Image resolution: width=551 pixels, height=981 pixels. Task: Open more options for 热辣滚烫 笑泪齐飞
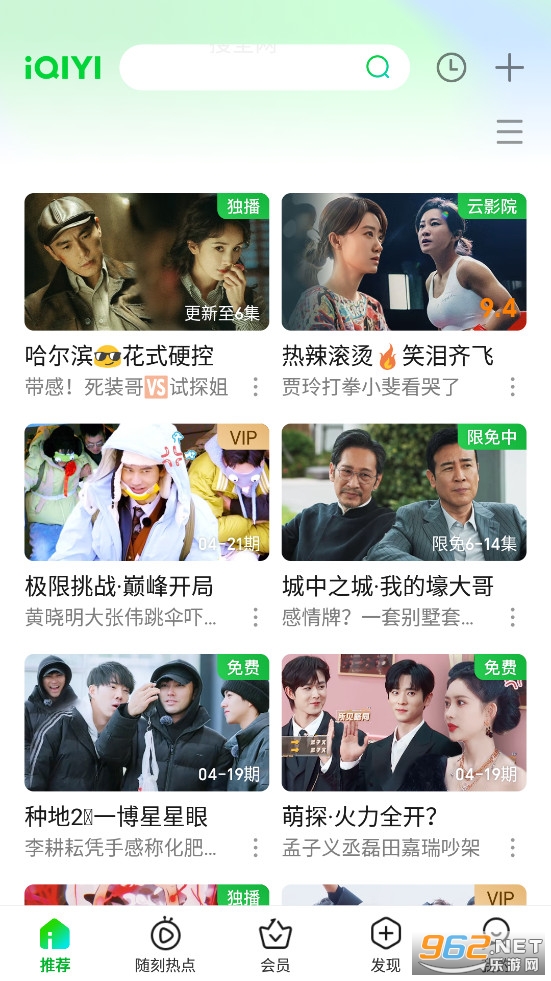click(512, 387)
